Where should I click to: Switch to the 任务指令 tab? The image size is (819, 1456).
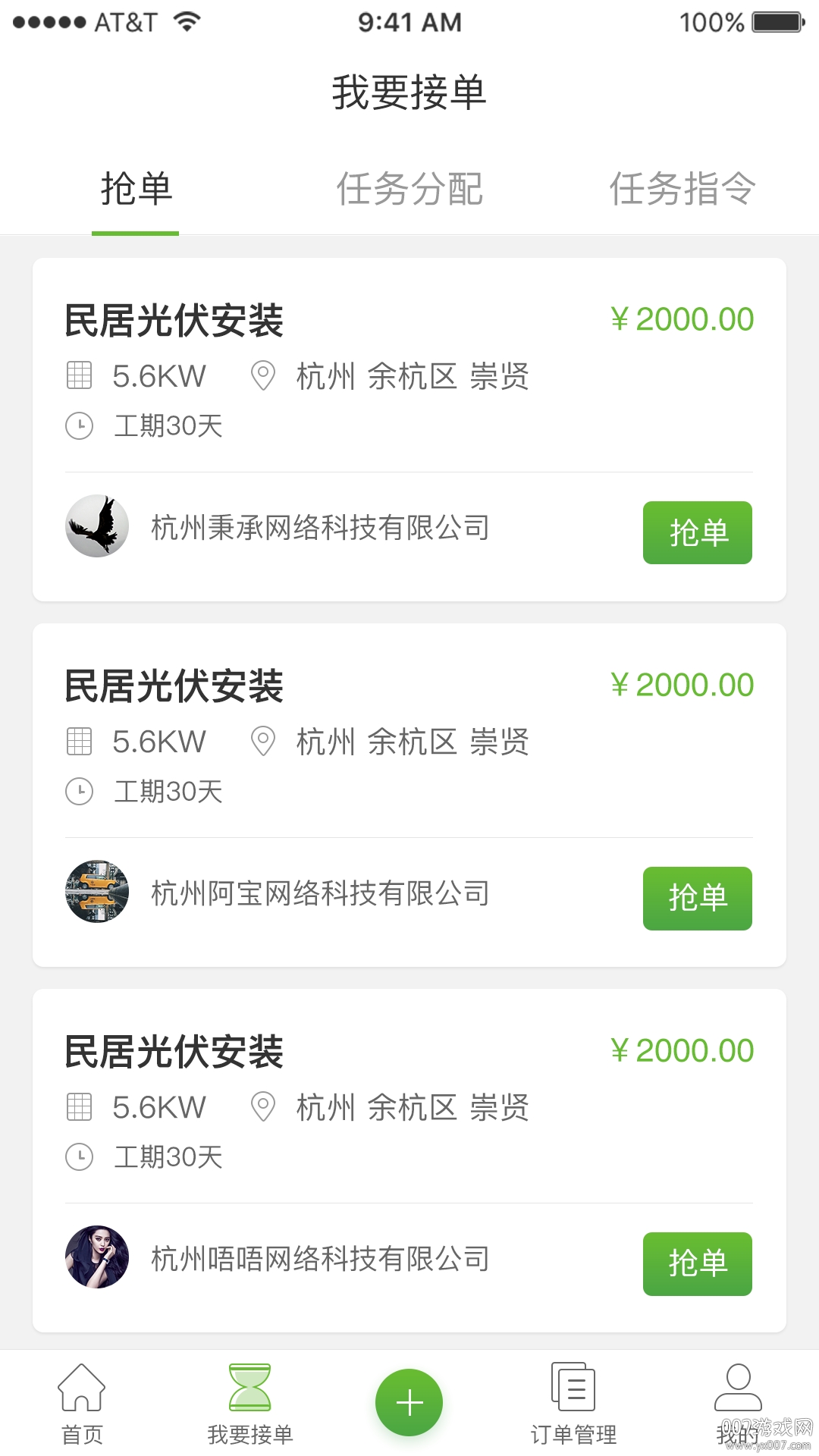[682, 189]
